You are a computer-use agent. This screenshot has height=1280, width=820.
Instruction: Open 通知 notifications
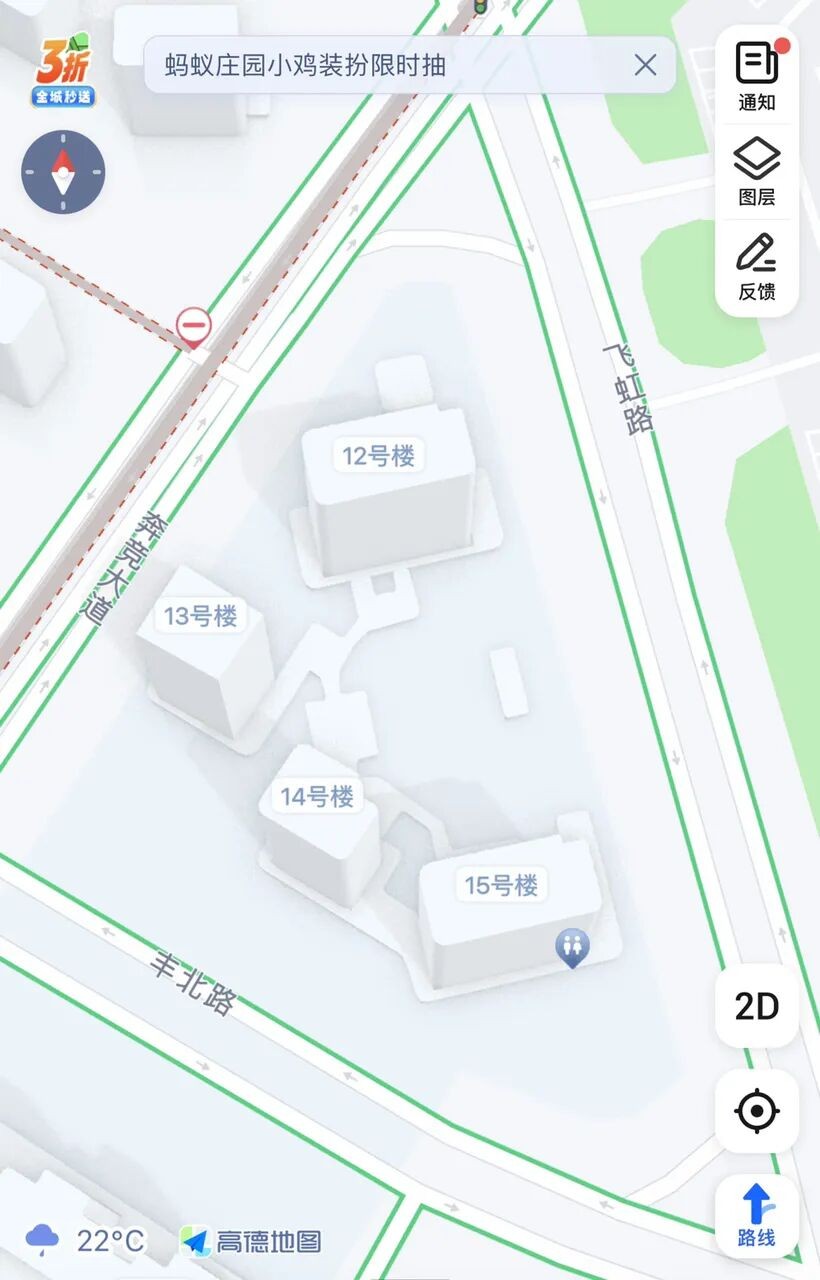(x=757, y=76)
